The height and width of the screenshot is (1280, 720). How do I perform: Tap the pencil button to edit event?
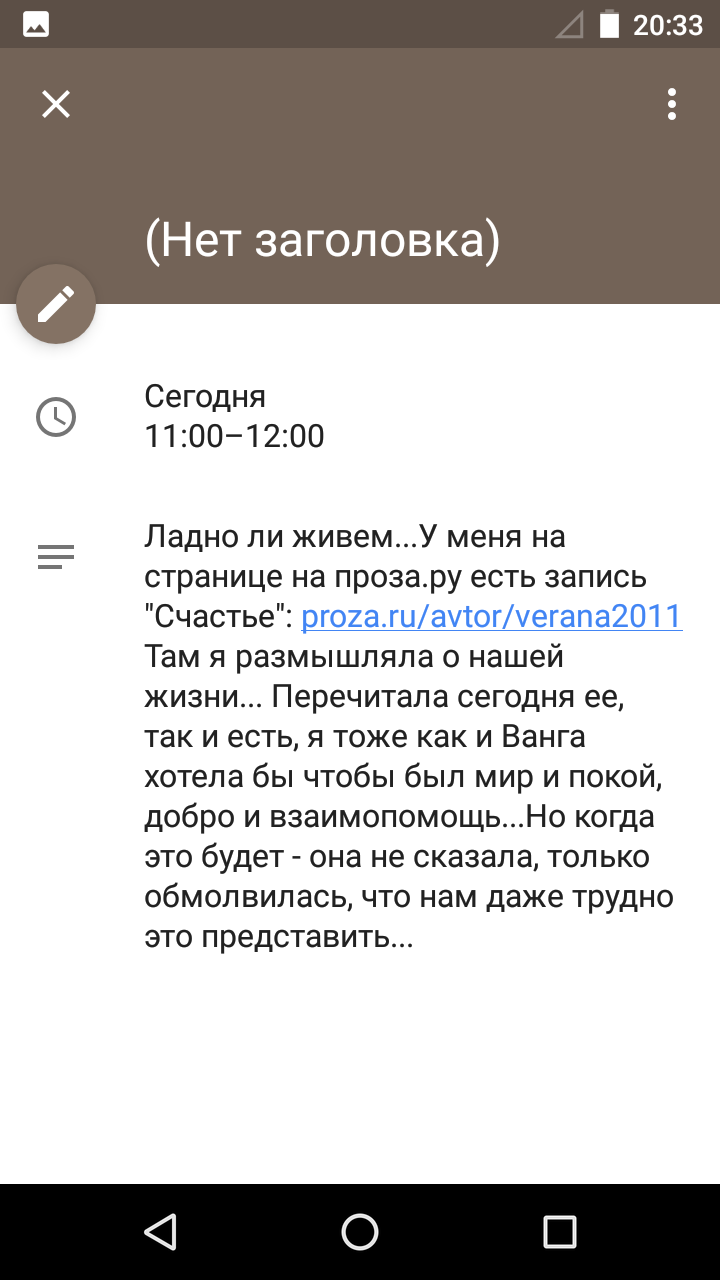pyautogui.click(x=56, y=304)
